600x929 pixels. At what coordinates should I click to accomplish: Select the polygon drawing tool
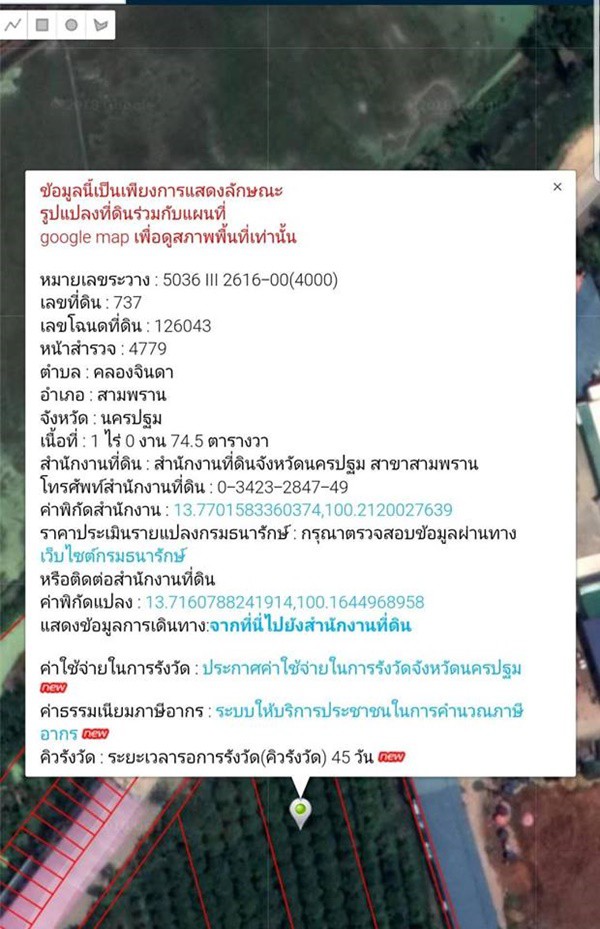99,25
